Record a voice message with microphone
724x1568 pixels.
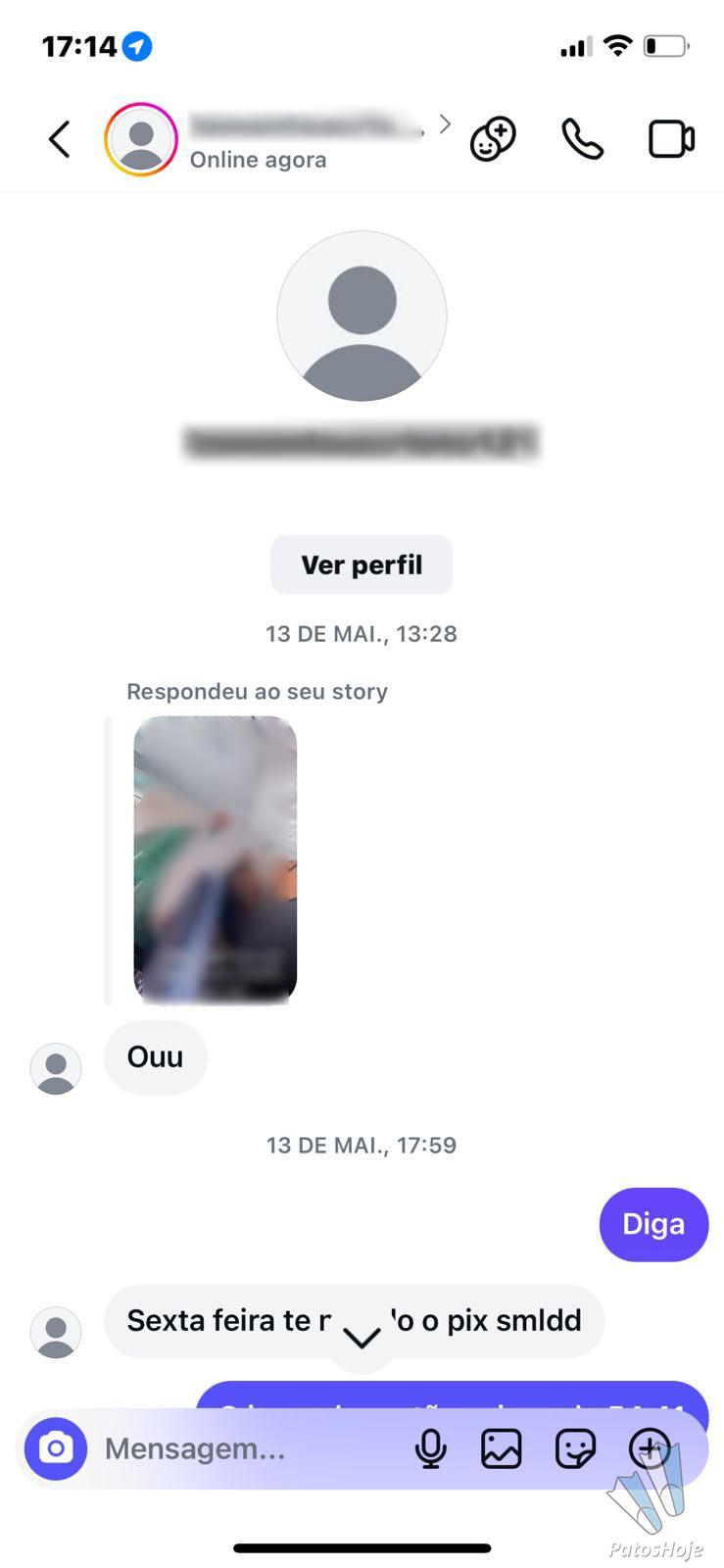coord(430,1448)
